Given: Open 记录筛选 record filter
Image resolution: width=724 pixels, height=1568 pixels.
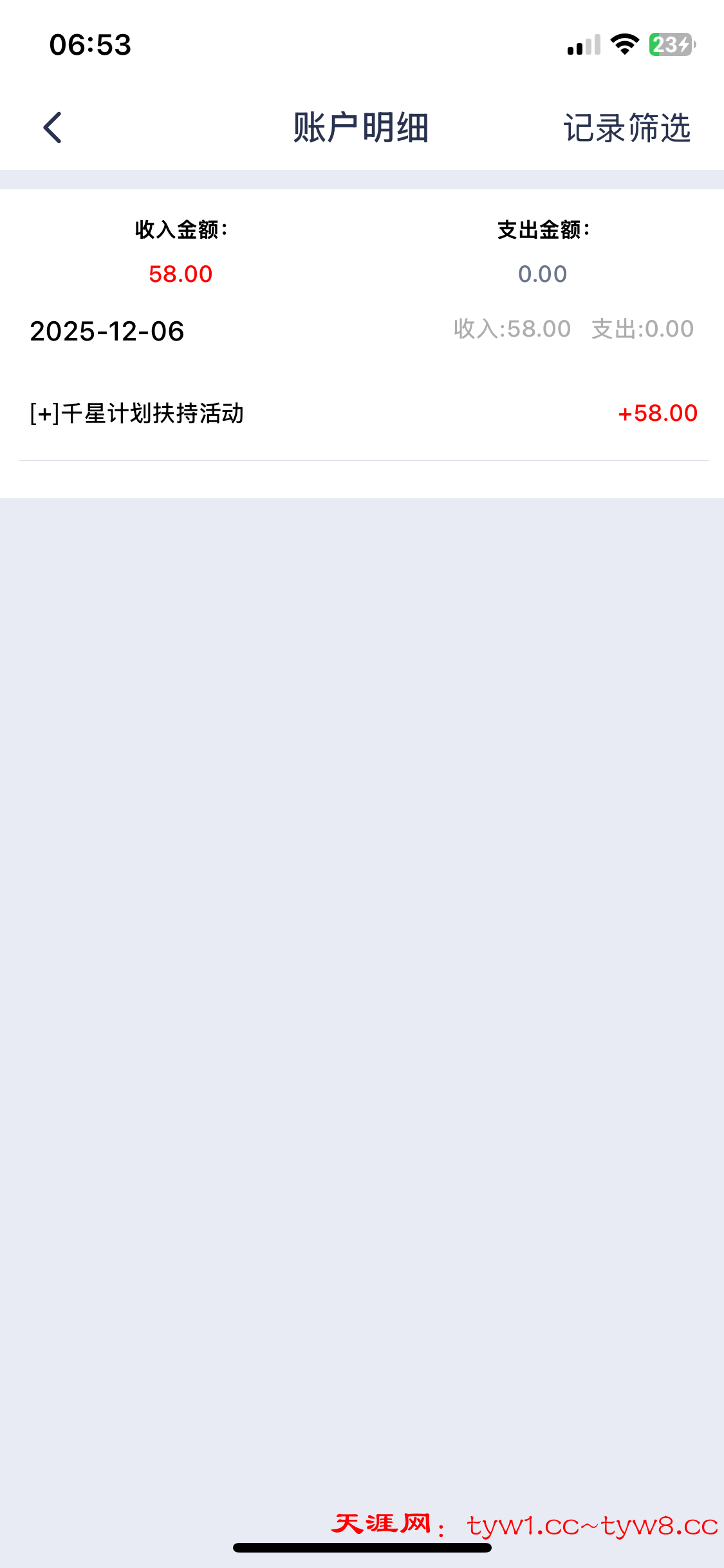Looking at the screenshot, I should (626, 127).
